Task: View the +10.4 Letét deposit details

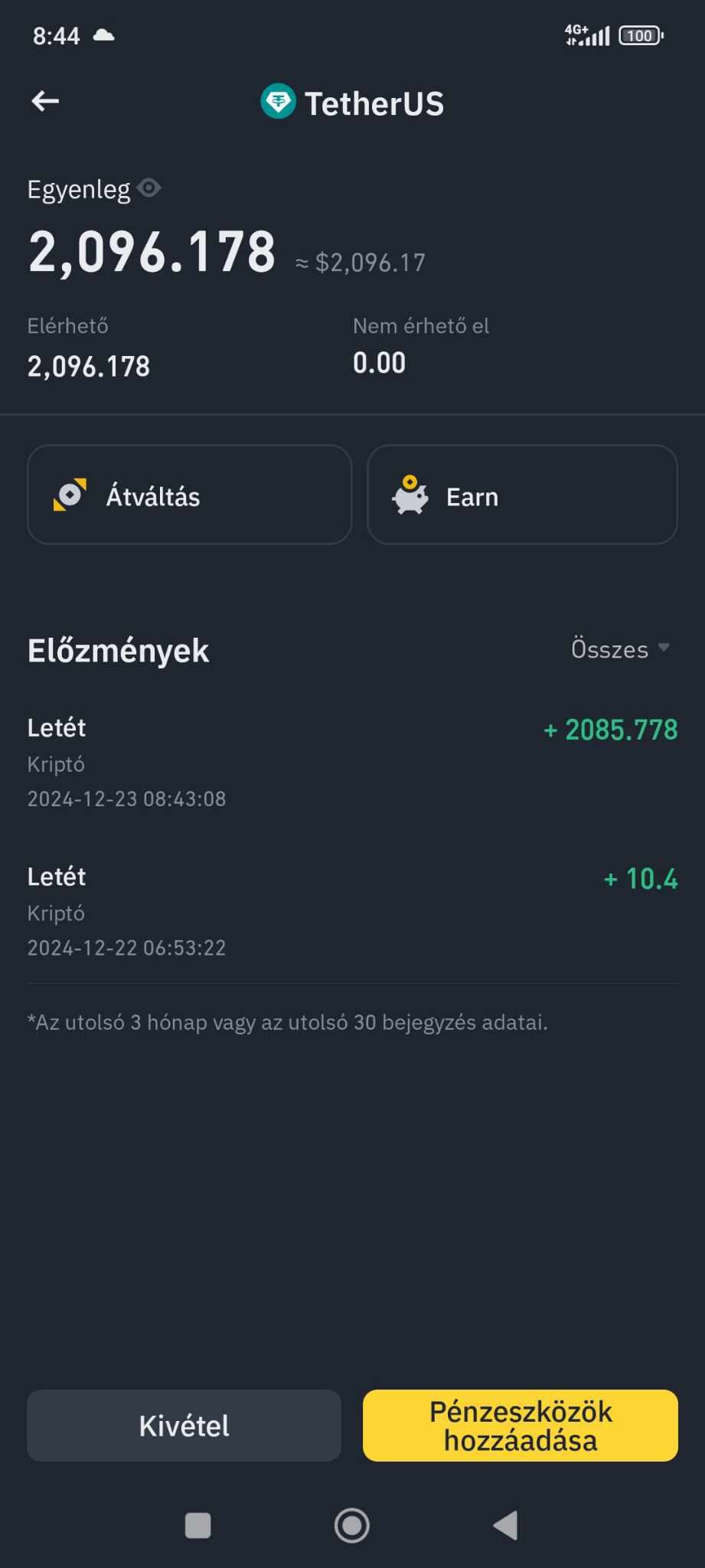Action: [x=352, y=911]
